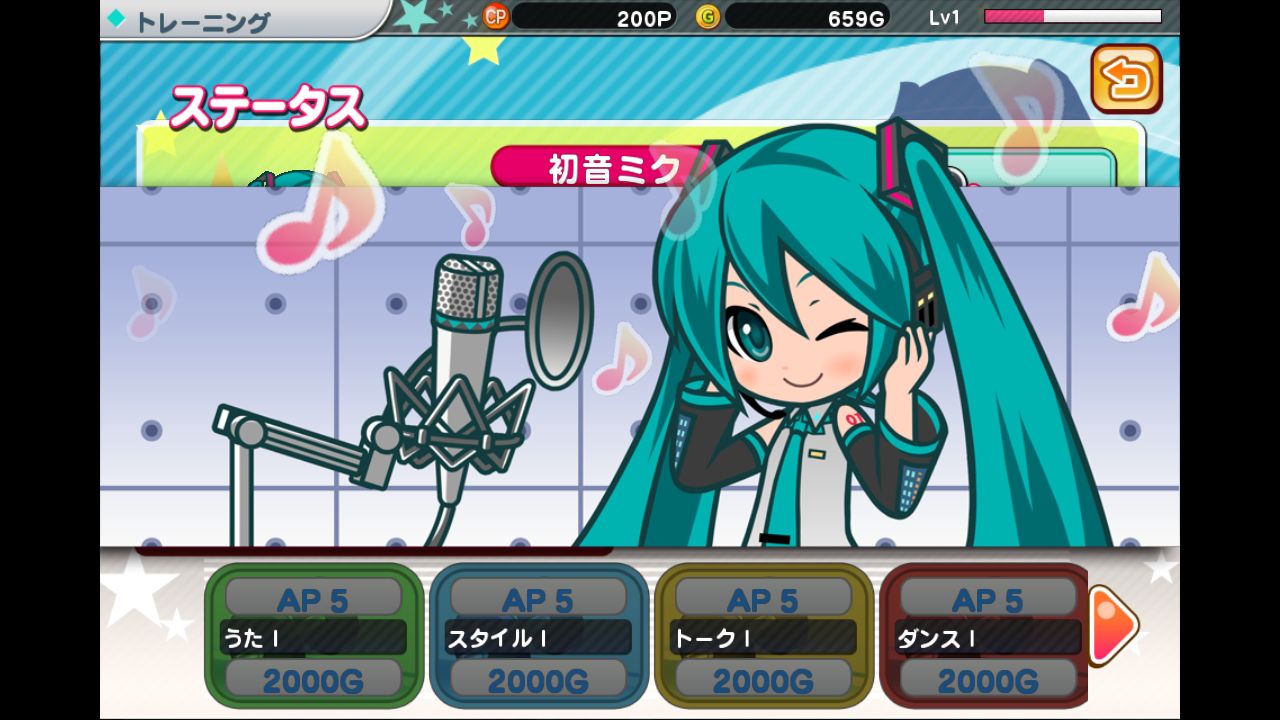Pick the ダンス I training card
The height and width of the screenshot is (720, 1280).
point(986,636)
